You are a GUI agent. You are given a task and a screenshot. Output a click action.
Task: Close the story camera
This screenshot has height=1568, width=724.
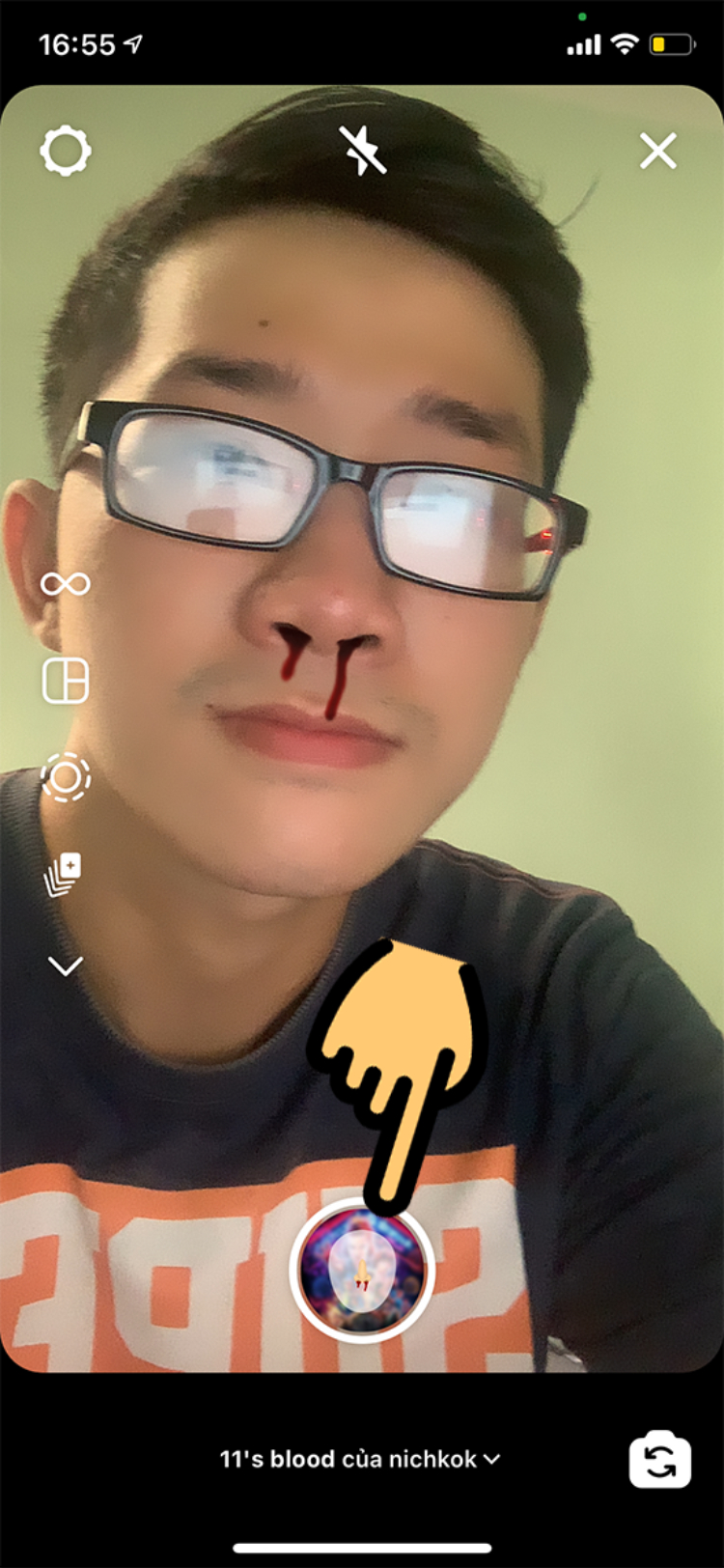click(658, 152)
